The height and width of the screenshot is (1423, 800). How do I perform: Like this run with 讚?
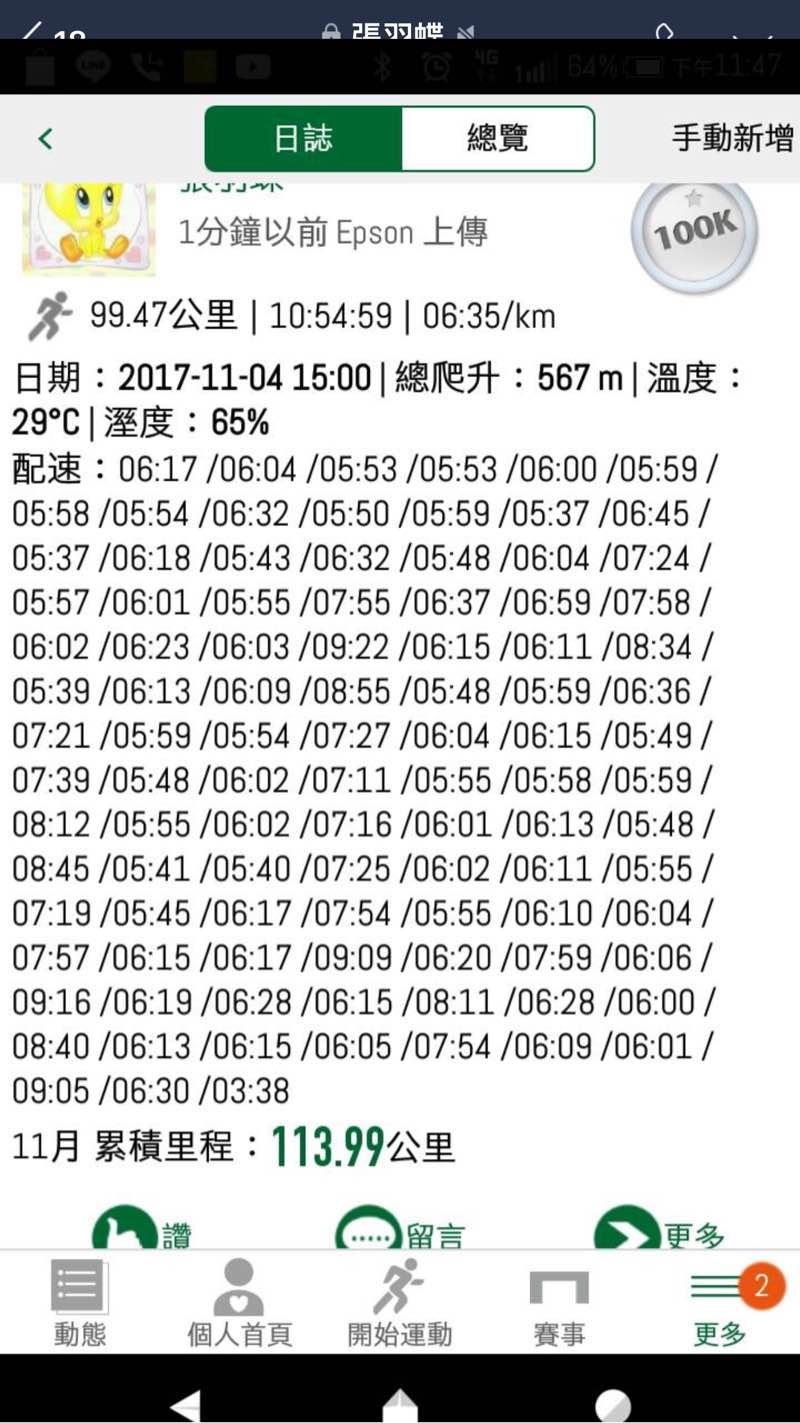click(142, 1232)
